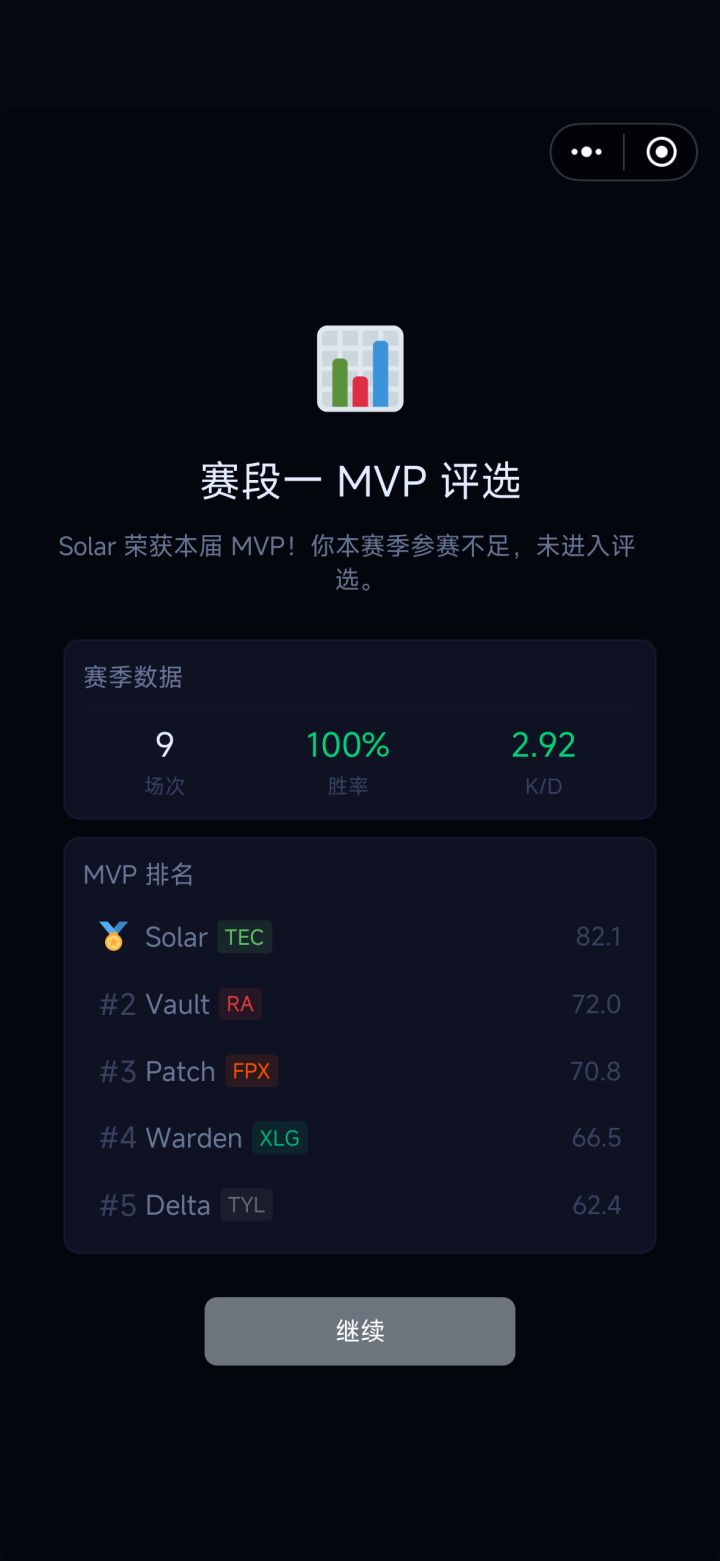The width and height of the screenshot is (720, 1561).
Task: Click the bar chart page header icon
Action: pos(360,369)
